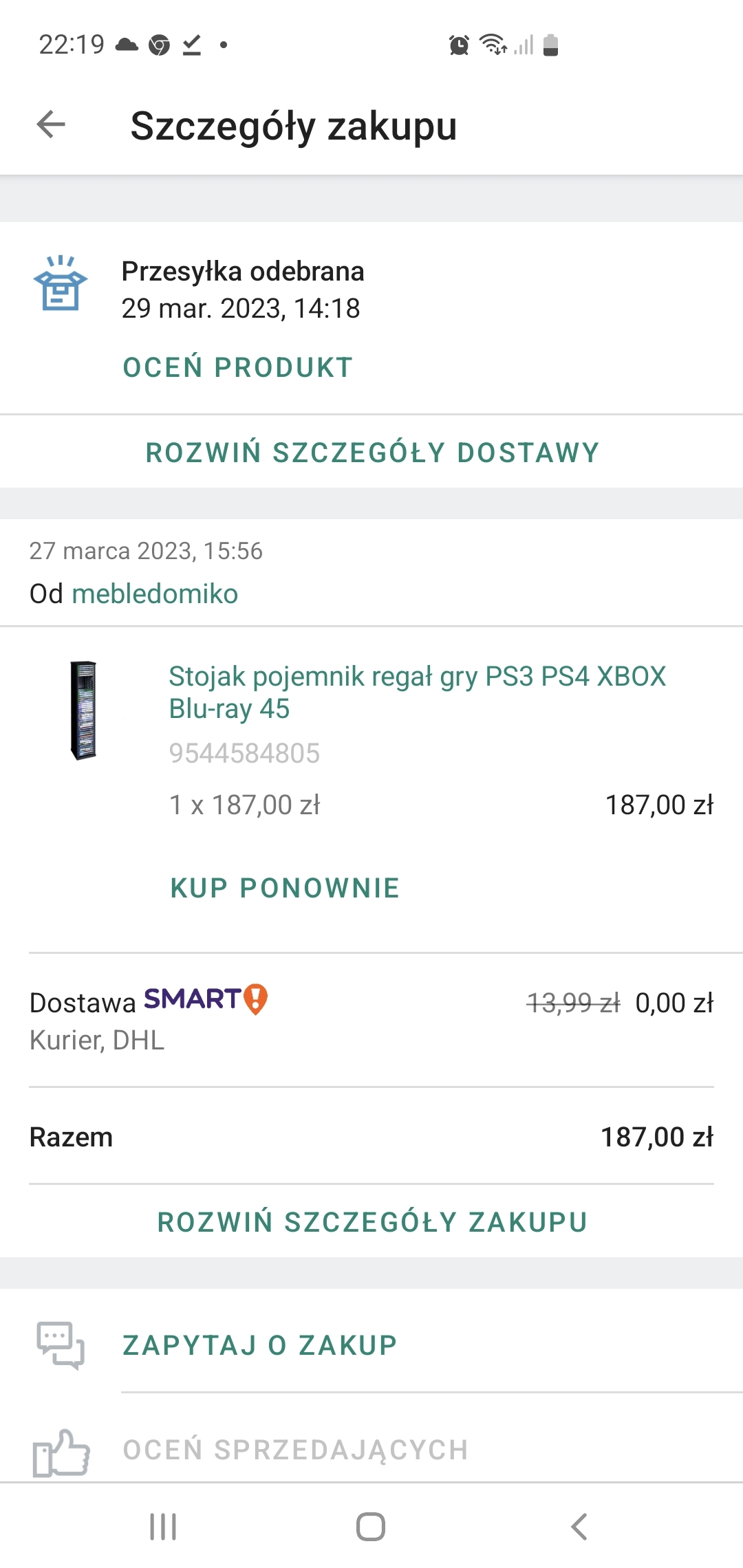Select KUP PONOWNIE to buy again

(285, 888)
